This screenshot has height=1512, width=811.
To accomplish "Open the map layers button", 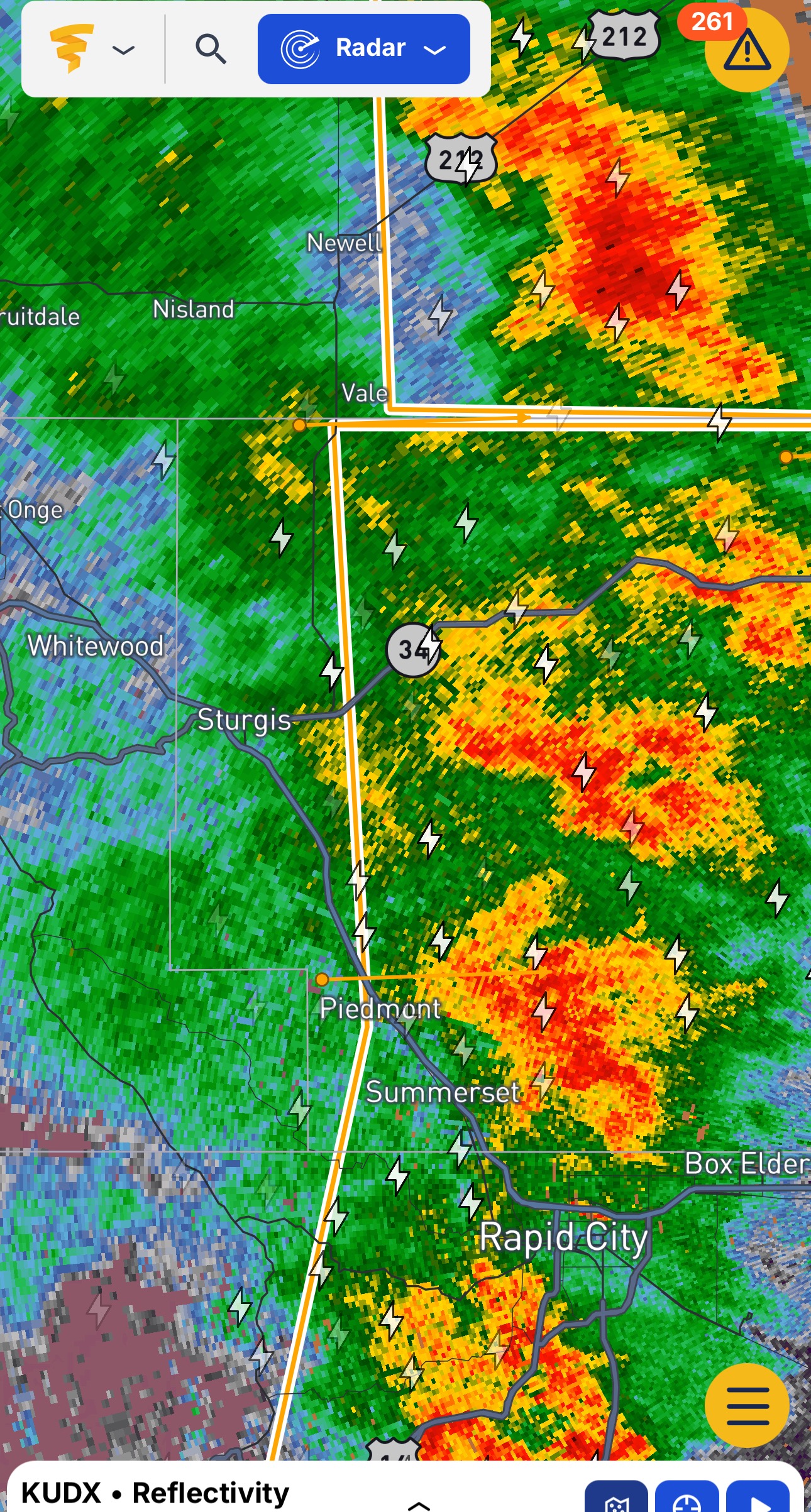I will tap(616, 1498).
